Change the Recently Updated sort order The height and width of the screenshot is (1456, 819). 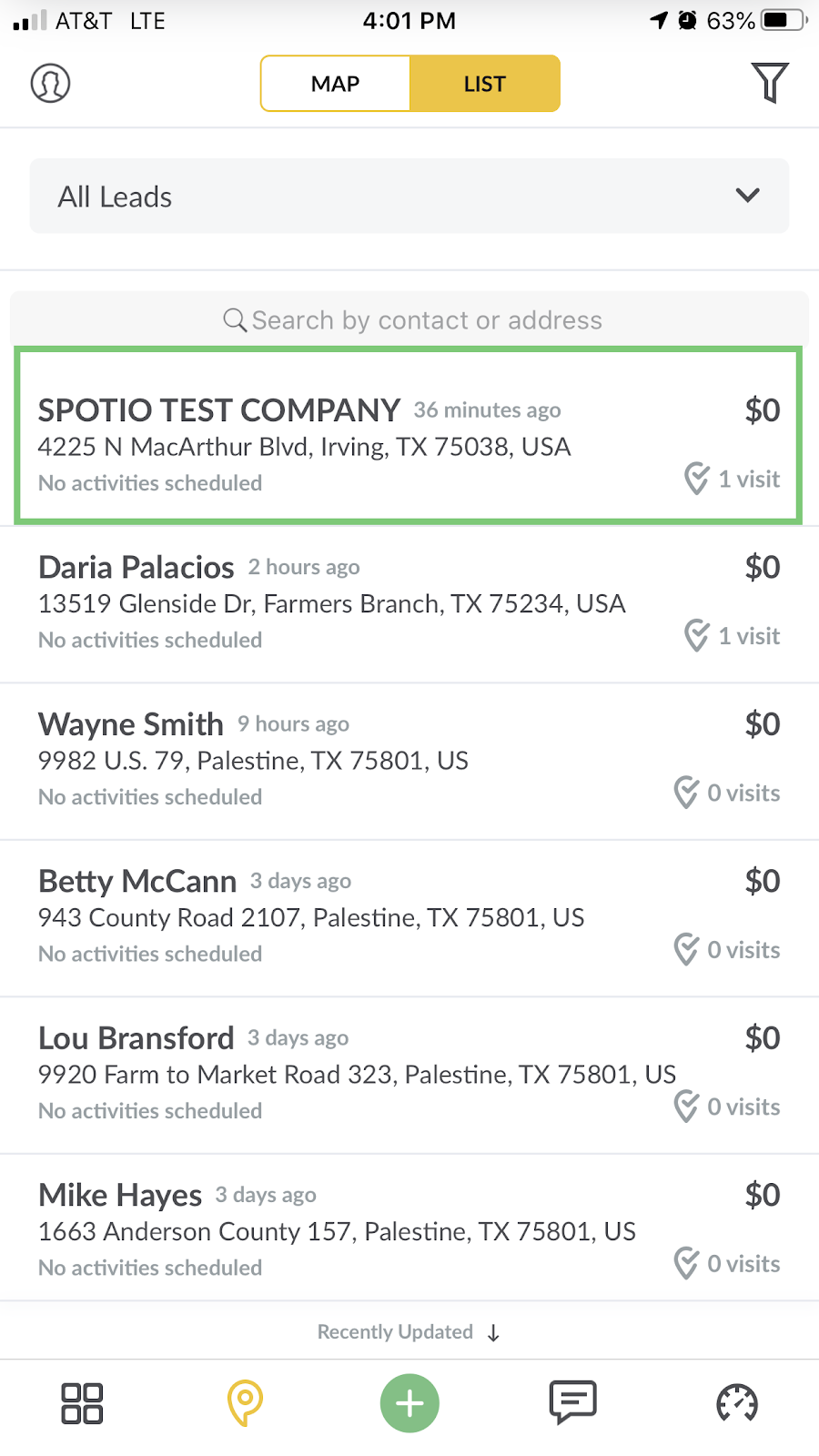point(409,1332)
